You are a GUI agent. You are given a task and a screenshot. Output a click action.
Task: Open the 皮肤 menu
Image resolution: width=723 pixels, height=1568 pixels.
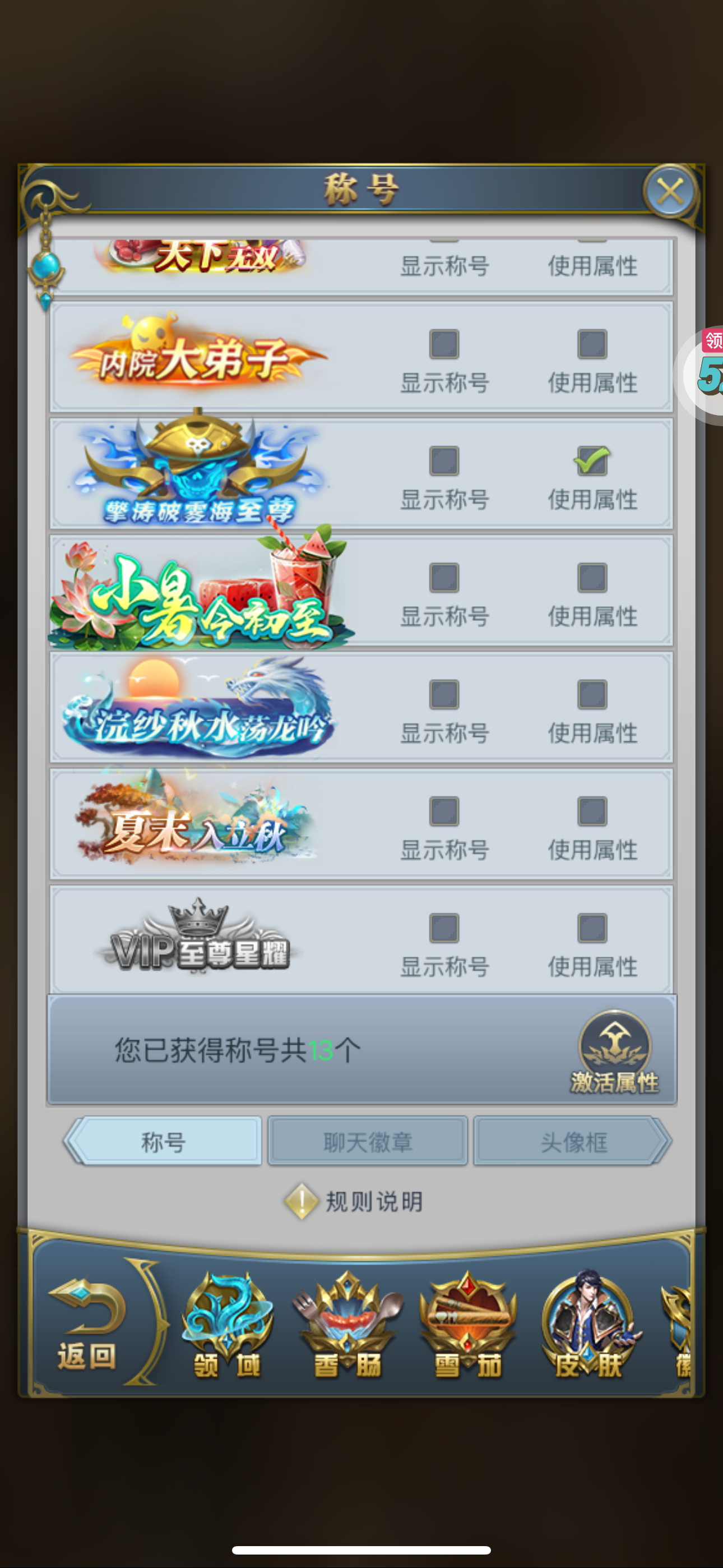pyautogui.click(x=588, y=1325)
